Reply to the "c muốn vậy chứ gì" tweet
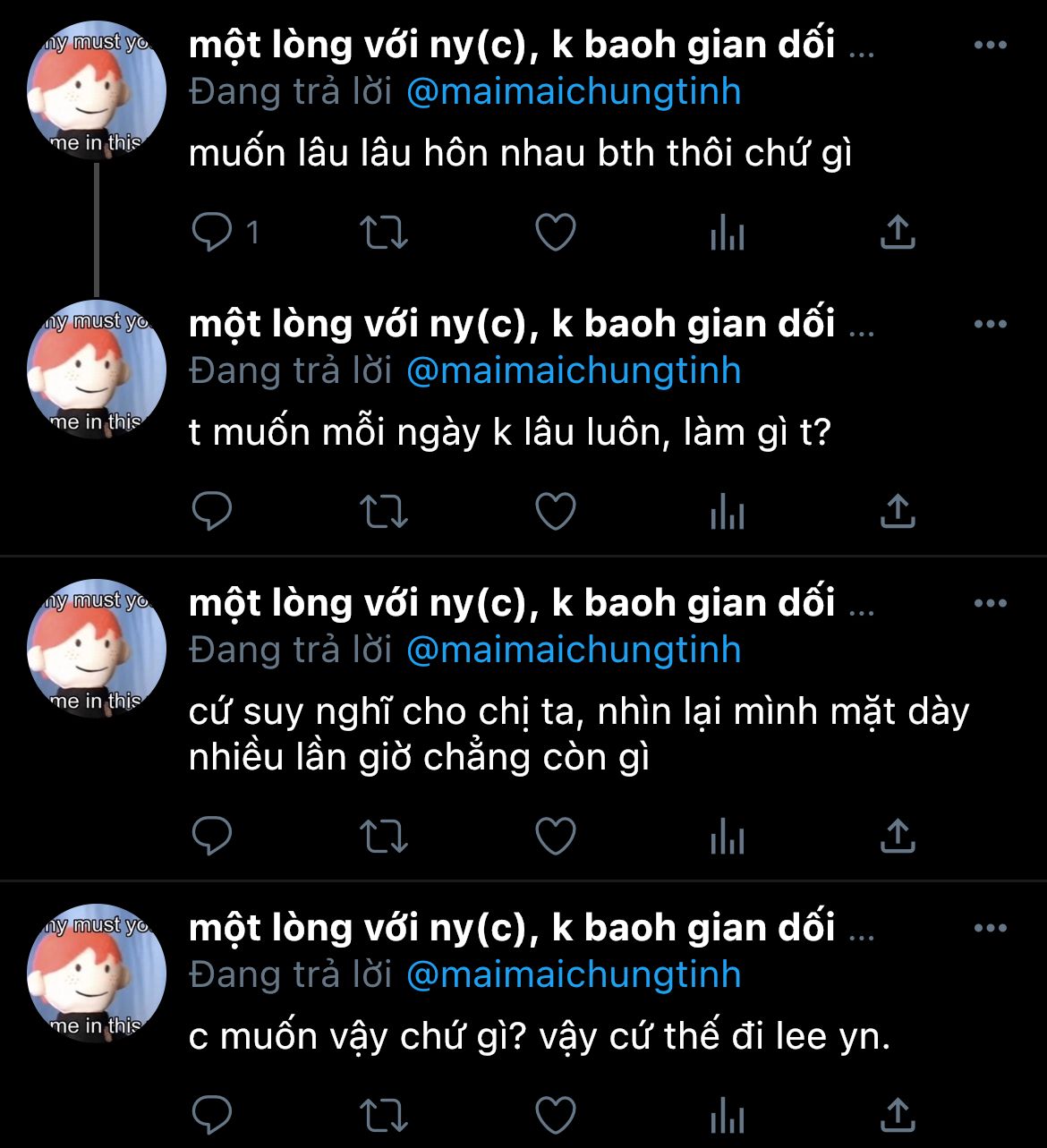The image size is (1047, 1148). 212,1115
